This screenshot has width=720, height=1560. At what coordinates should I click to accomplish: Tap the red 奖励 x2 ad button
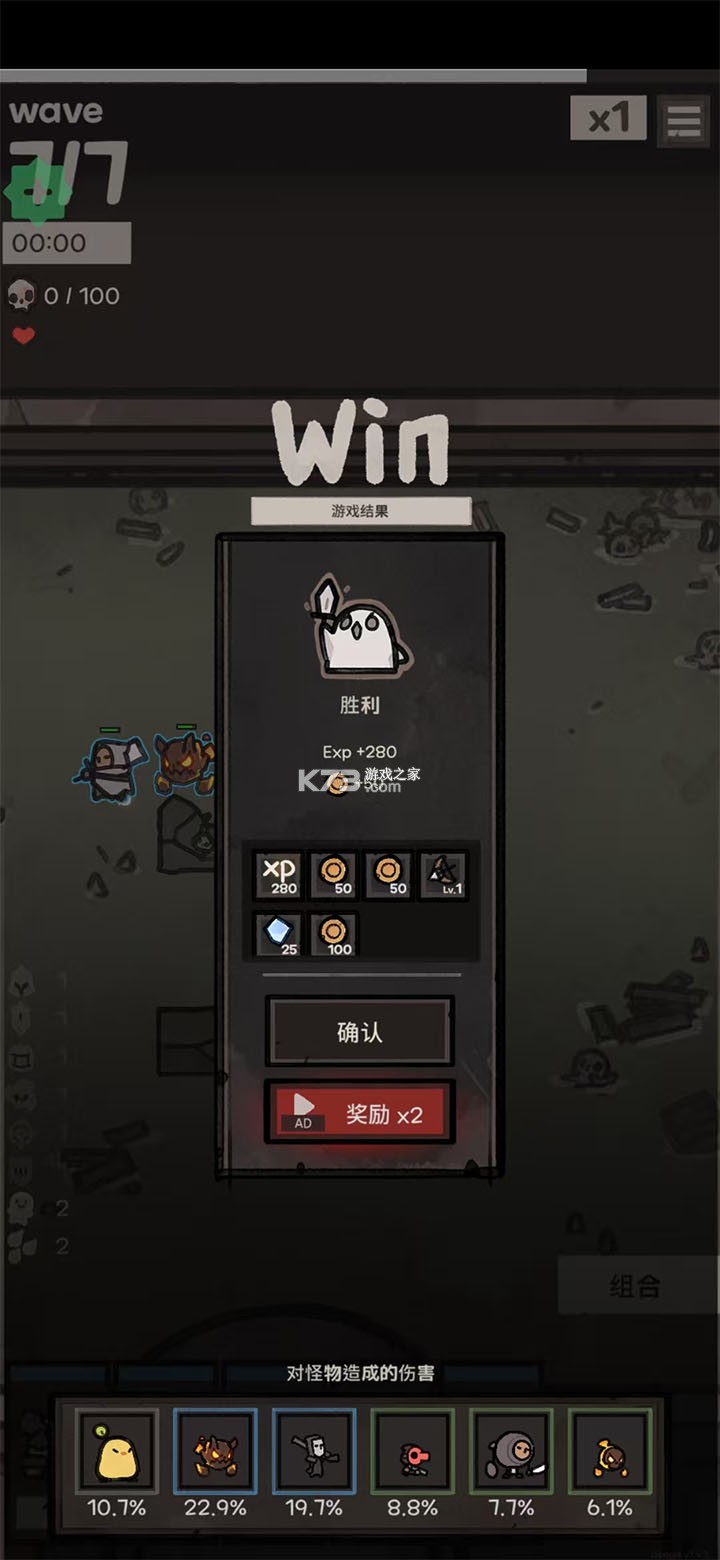[360, 1112]
